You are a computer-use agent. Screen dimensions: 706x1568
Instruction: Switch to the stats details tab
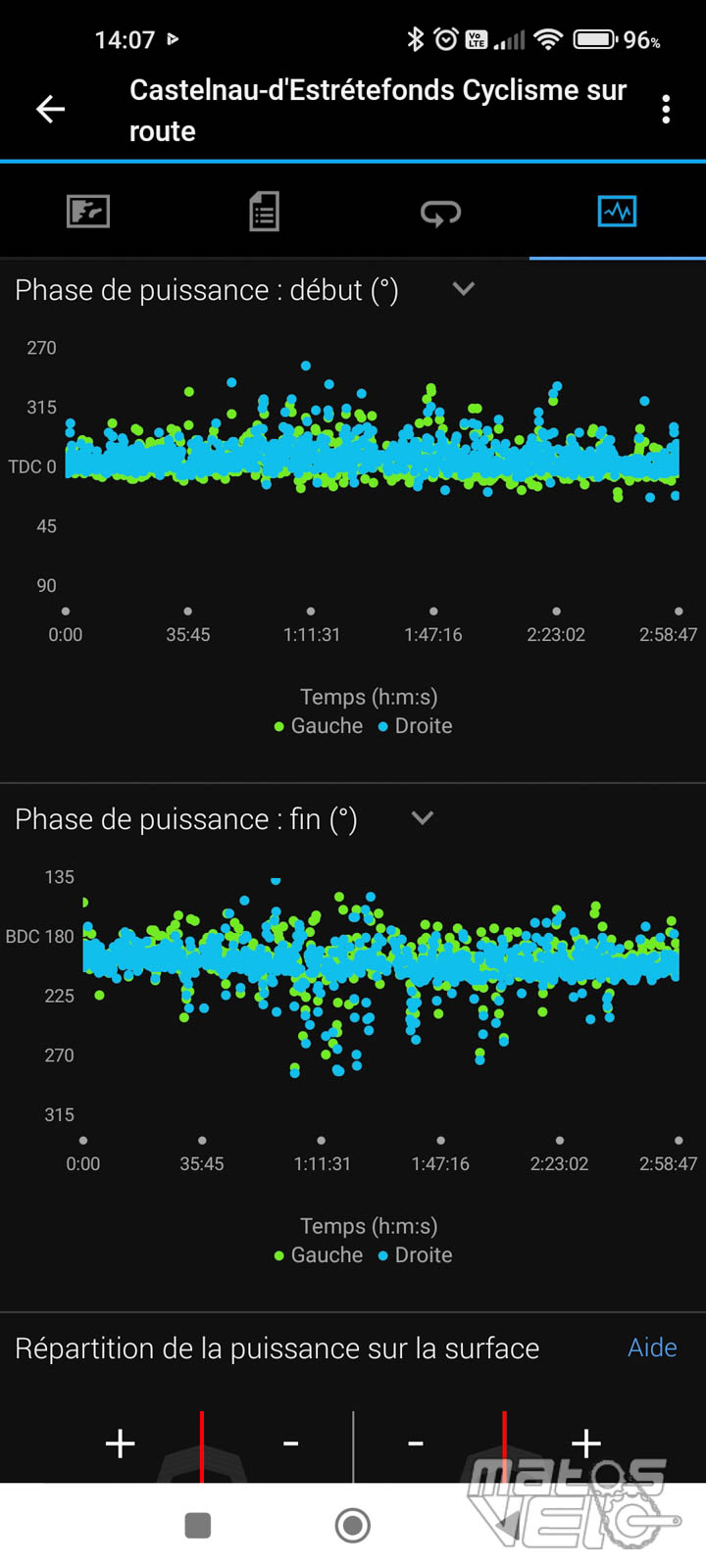pos(264,211)
